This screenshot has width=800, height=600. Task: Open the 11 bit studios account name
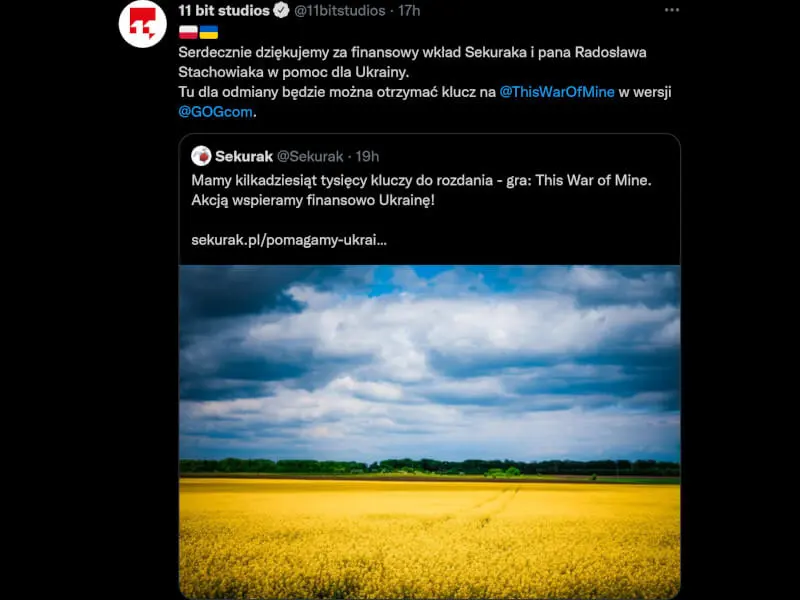(223, 10)
